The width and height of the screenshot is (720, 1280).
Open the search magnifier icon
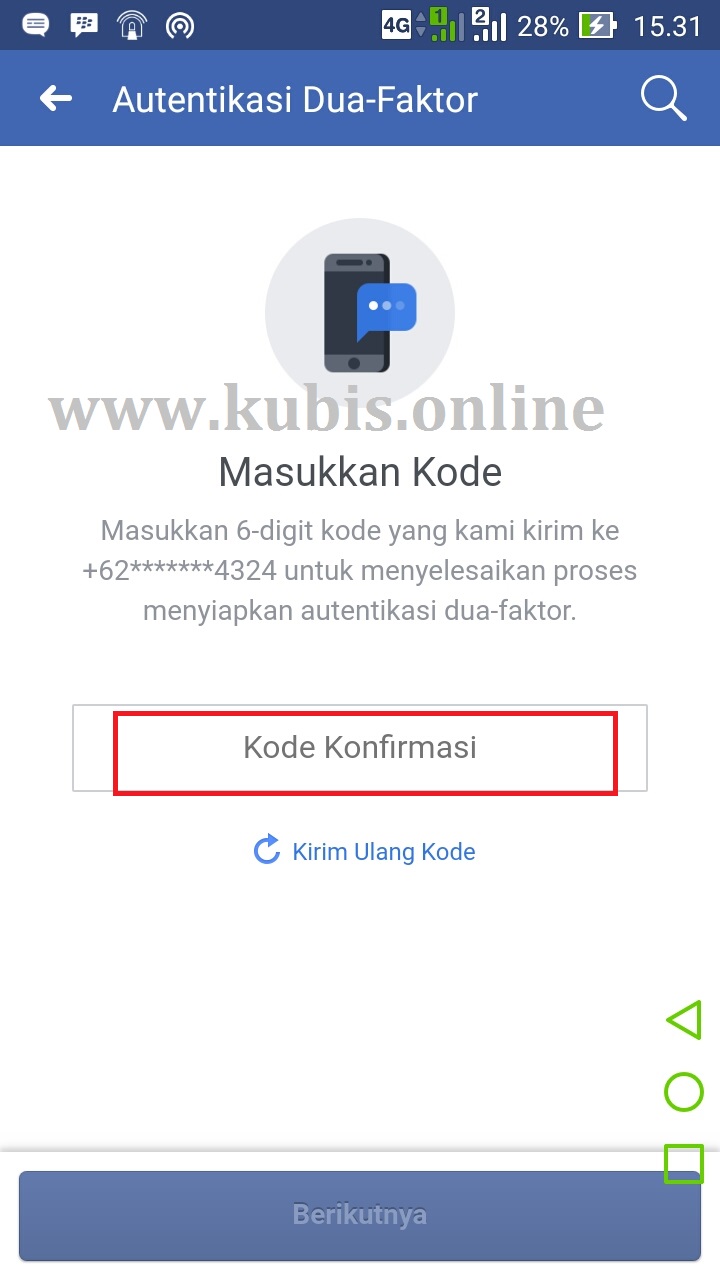(x=663, y=98)
